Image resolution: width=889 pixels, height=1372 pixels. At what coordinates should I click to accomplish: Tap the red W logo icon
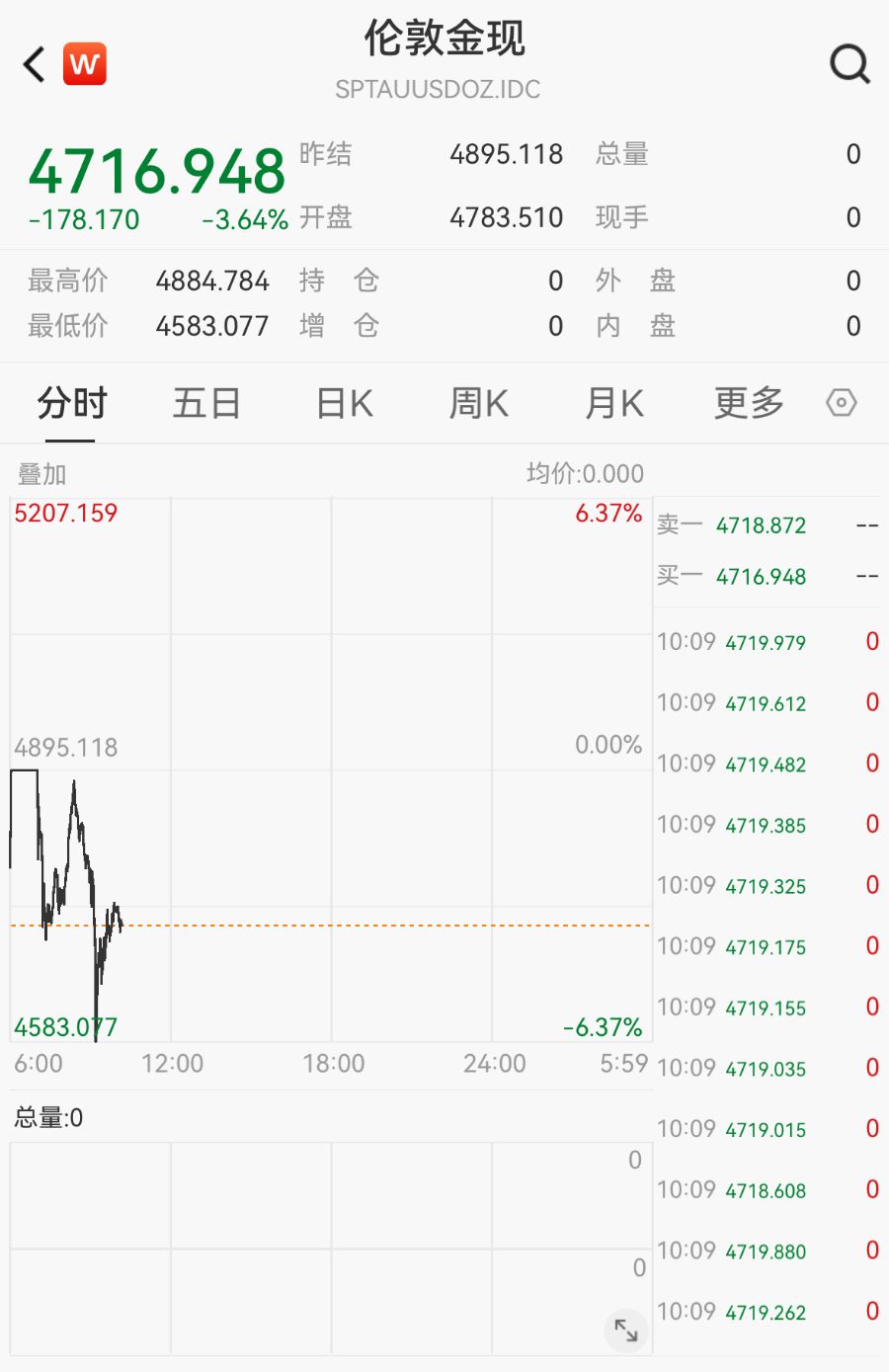click(85, 65)
